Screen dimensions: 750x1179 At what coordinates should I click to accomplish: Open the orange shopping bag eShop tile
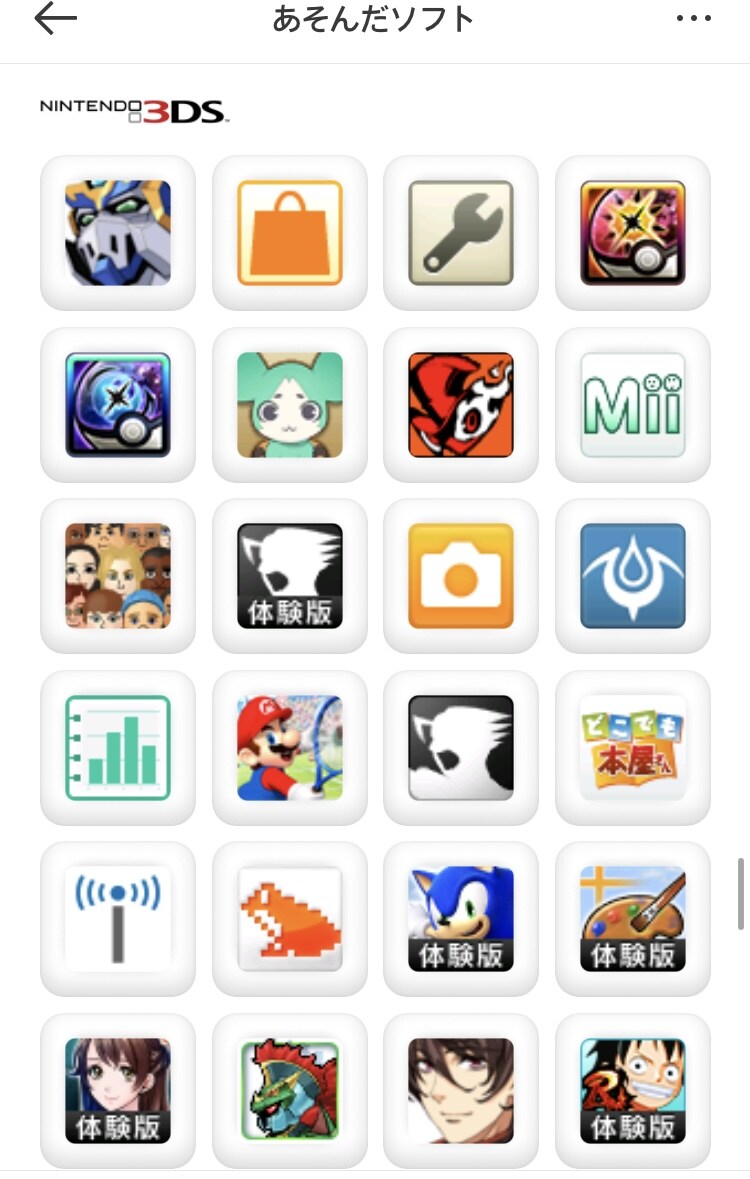pos(290,233)
